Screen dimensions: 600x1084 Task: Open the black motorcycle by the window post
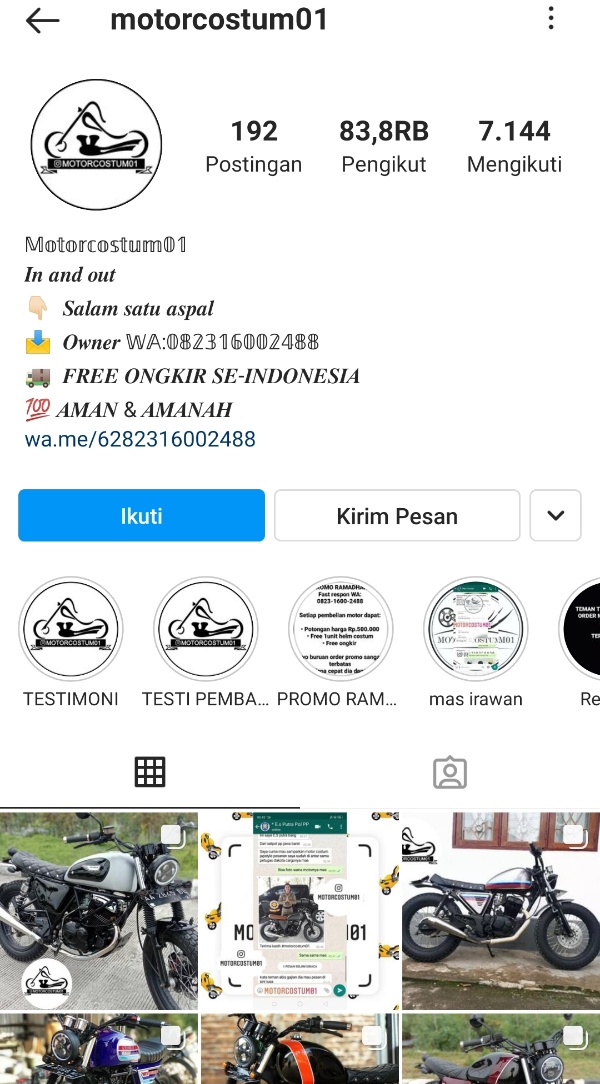click(x=501, y=910)
